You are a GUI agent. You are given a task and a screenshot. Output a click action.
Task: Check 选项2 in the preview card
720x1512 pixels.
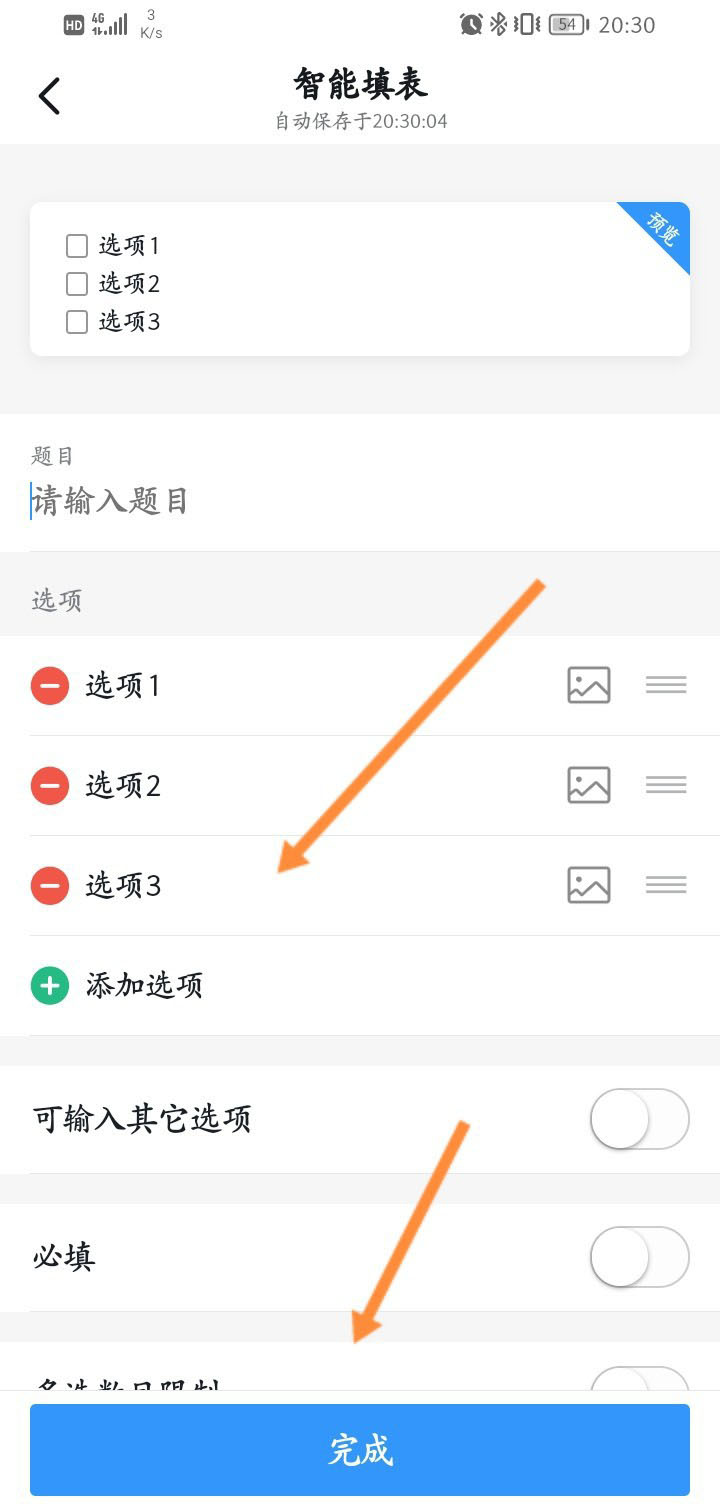tap(77, 284)
